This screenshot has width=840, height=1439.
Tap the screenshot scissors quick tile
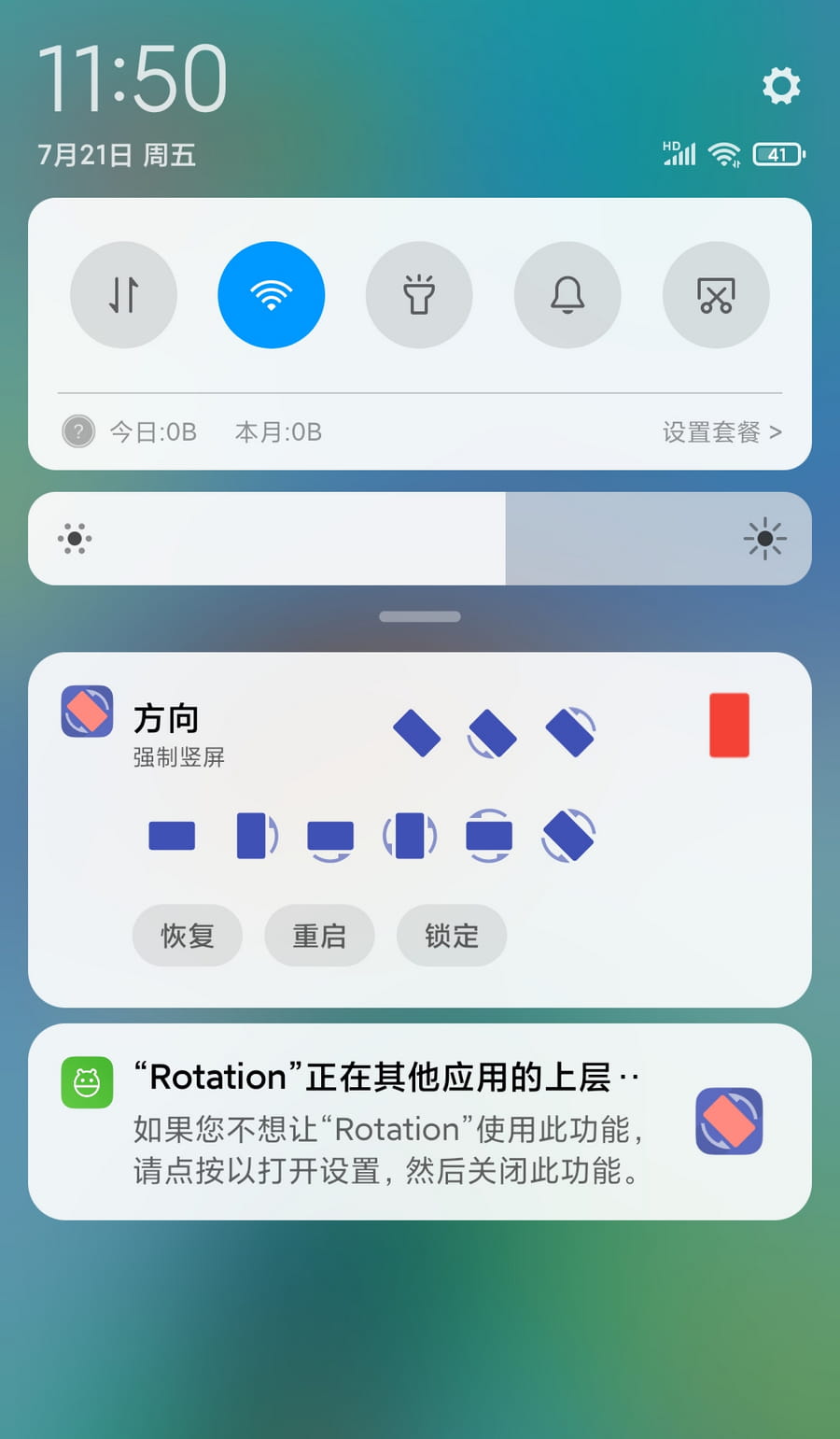716,294
